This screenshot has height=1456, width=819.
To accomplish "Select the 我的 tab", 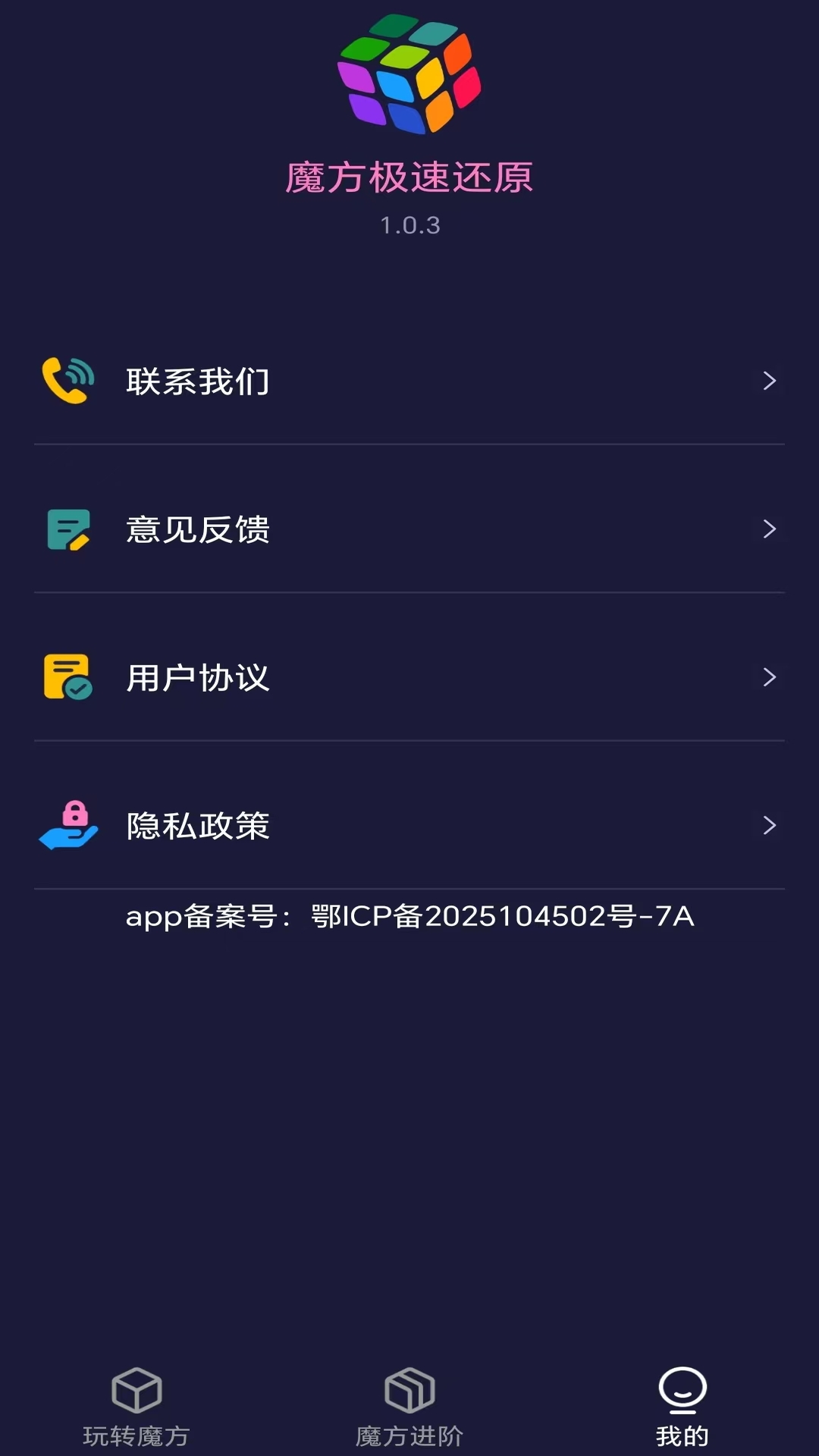I will (682, 1407).
